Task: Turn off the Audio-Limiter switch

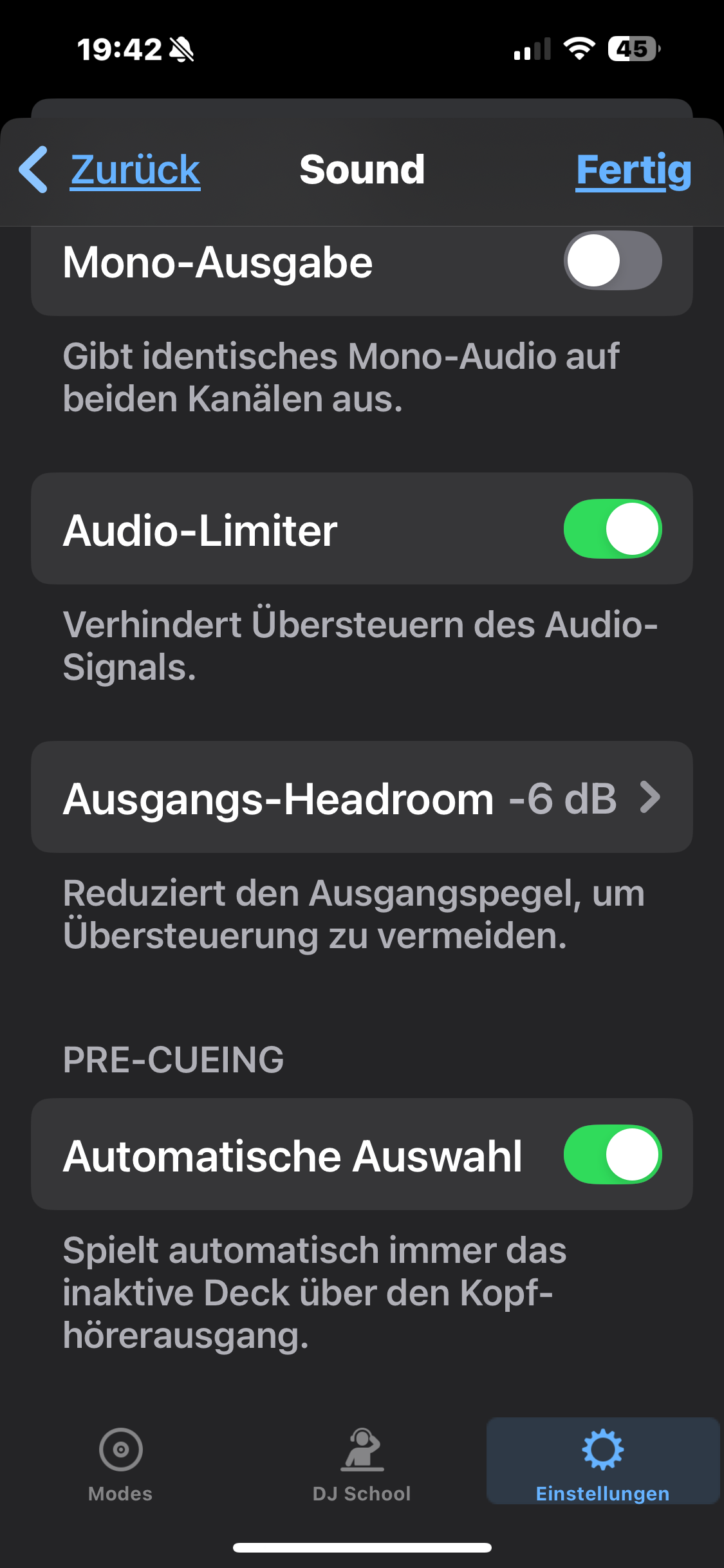Action: 612,529
